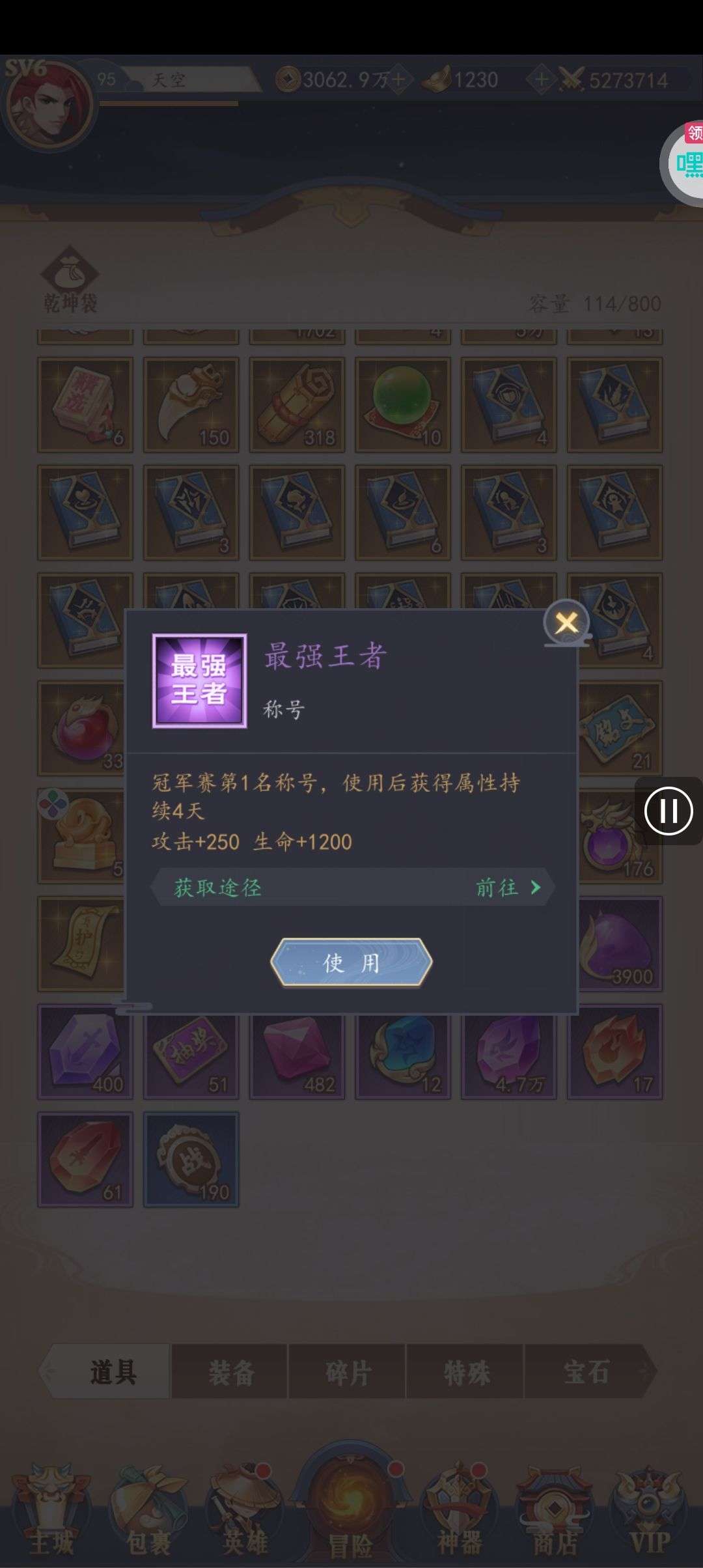The image size is (703, 1568).
Task: Select the item with quantity 318
Action: 297,405
